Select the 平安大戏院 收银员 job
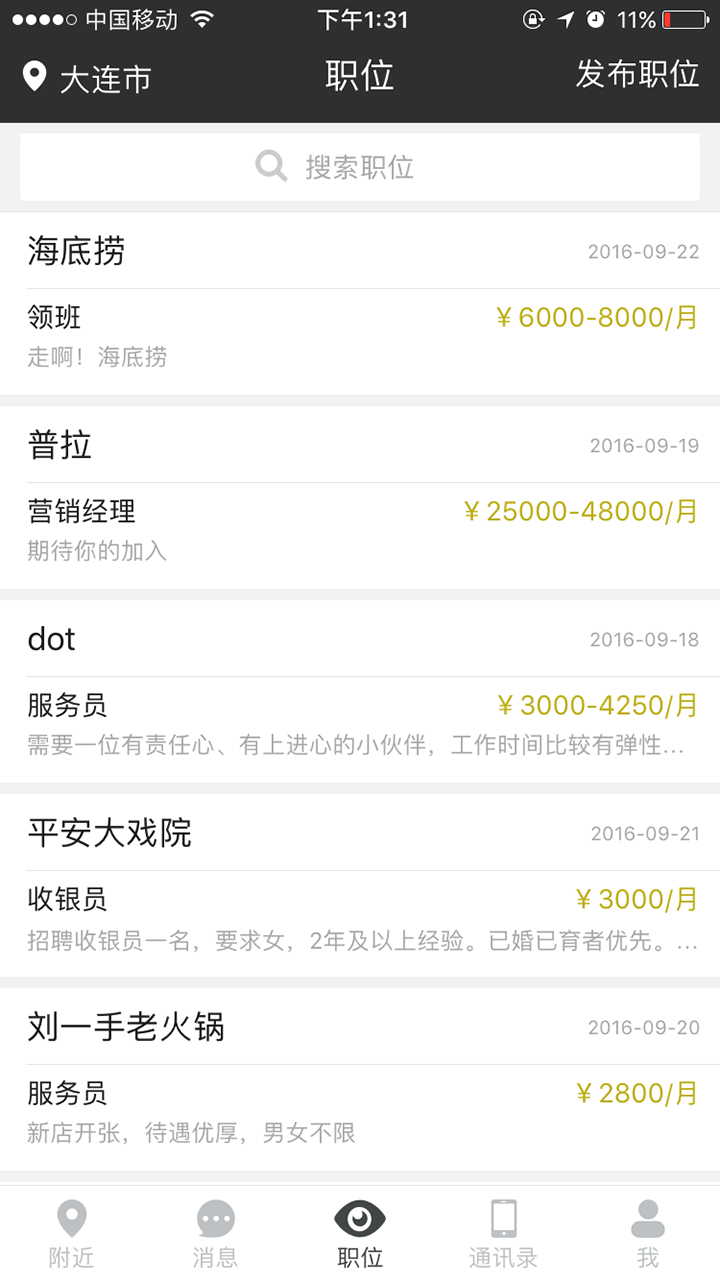The height and width of the screenshot is (1280, 720). pyautogui.click(x=360, y=885)
